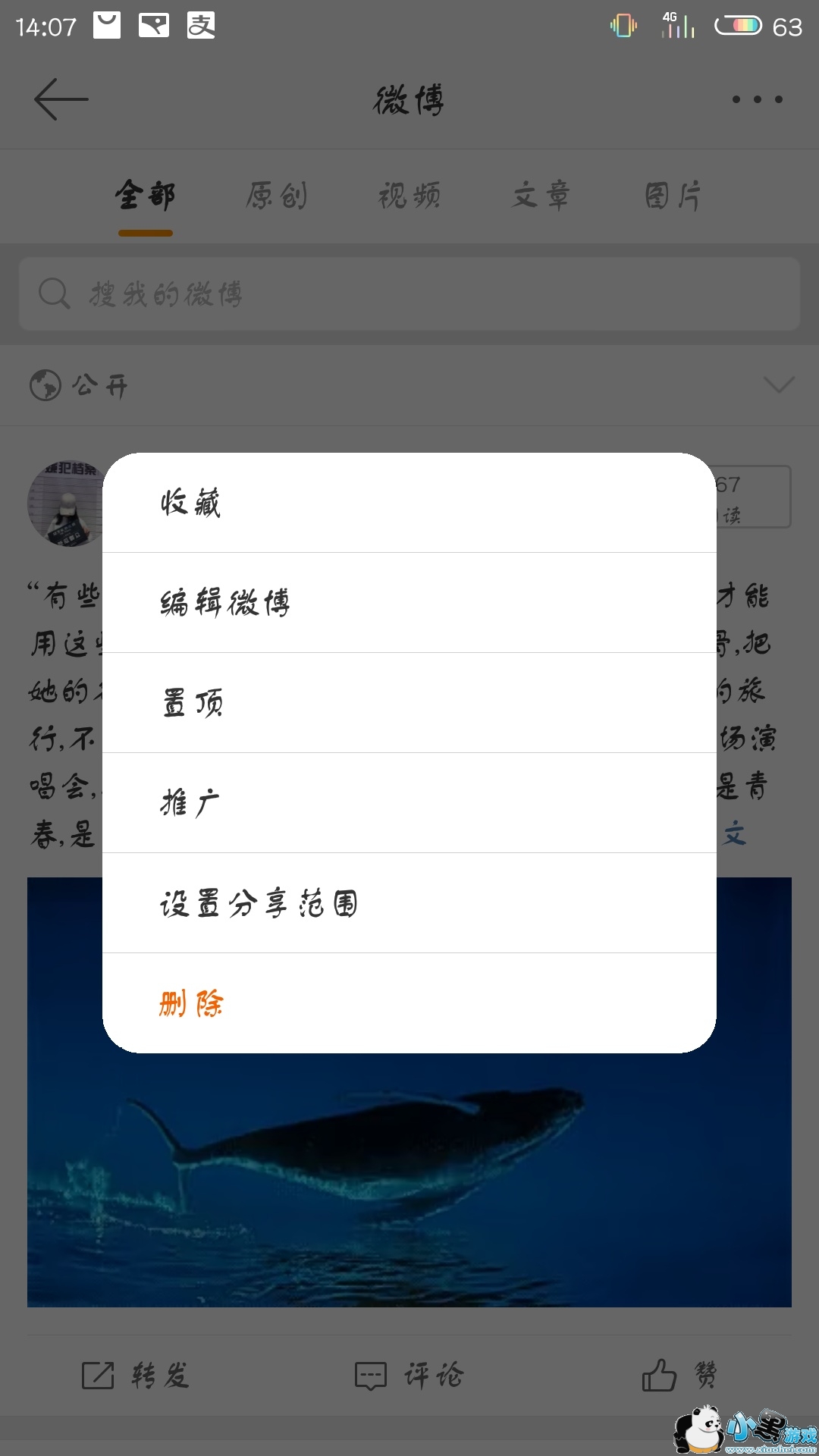Tap 推广 to promote this post
The height and width of the screenshot is (1456, 819).
click(x=409, y=803)
